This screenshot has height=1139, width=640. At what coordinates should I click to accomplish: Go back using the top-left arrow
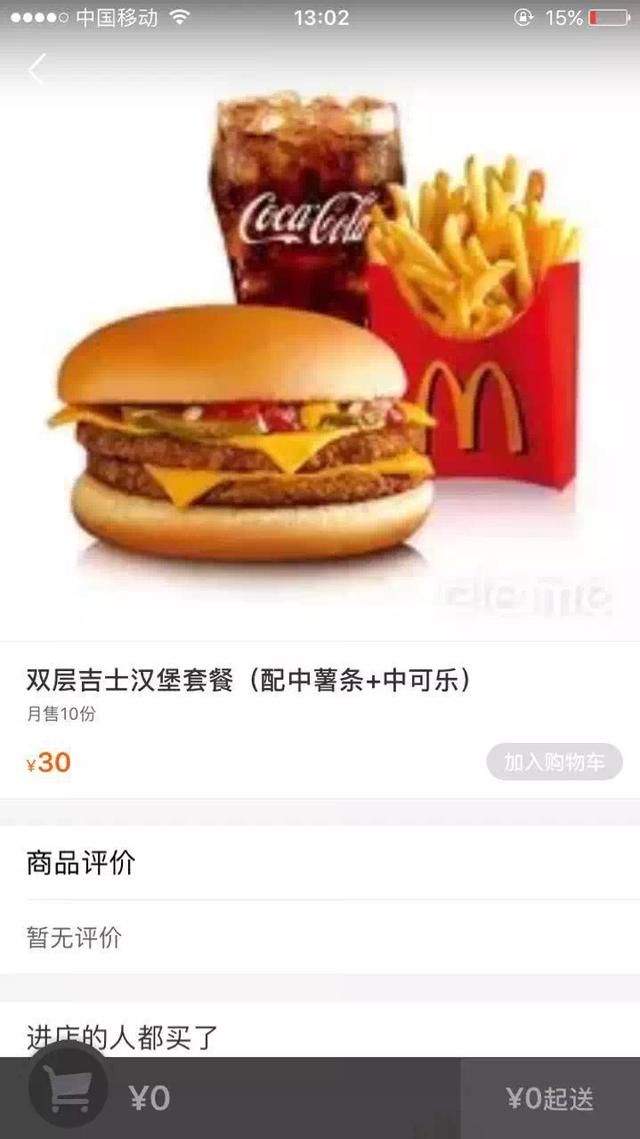(36, 69)
